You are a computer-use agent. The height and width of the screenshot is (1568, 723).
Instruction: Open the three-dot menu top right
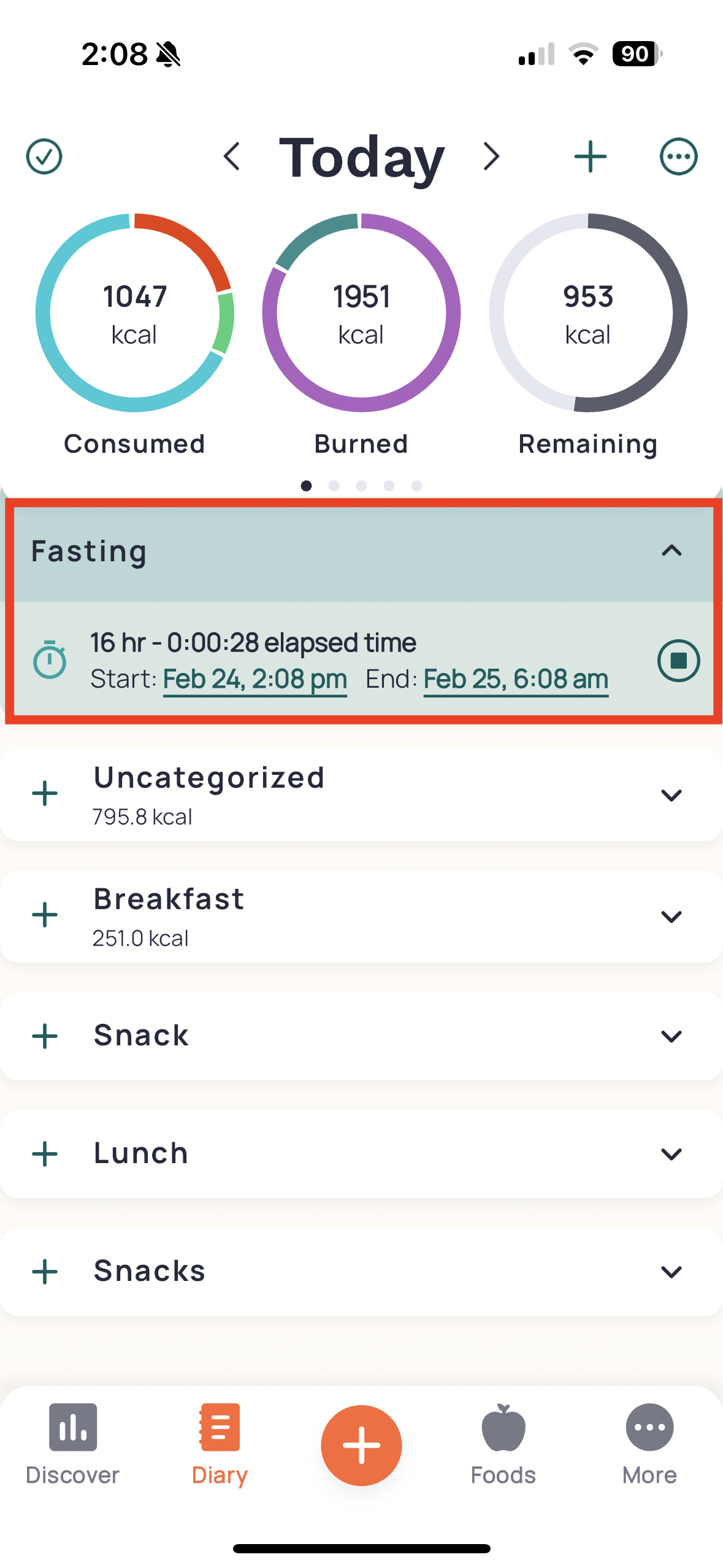point(678,156)
